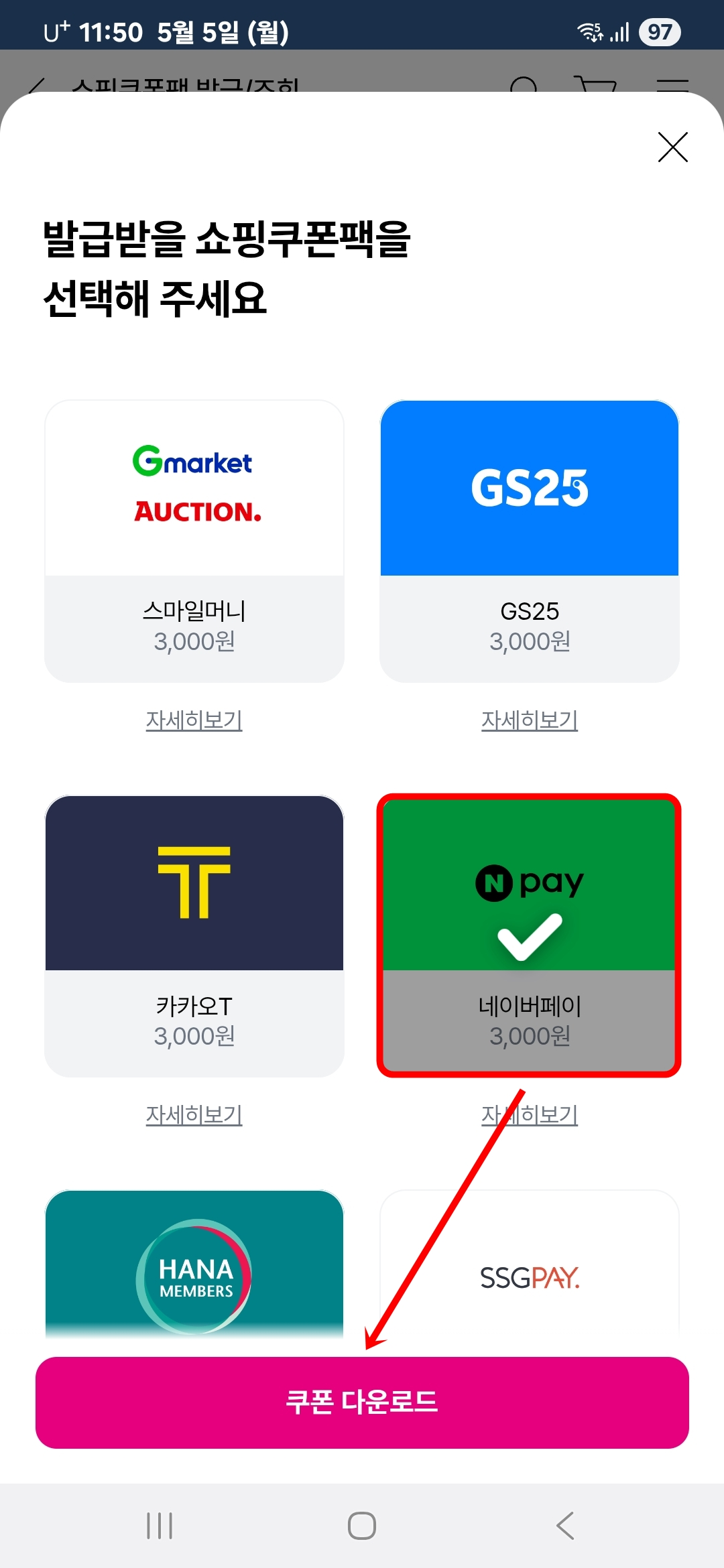Image resolution: width=724 pixels, height=1568 pixels.
Task: Expand 자세히보기 under the 네이버페이 coupon
Action: [529, 1114]
